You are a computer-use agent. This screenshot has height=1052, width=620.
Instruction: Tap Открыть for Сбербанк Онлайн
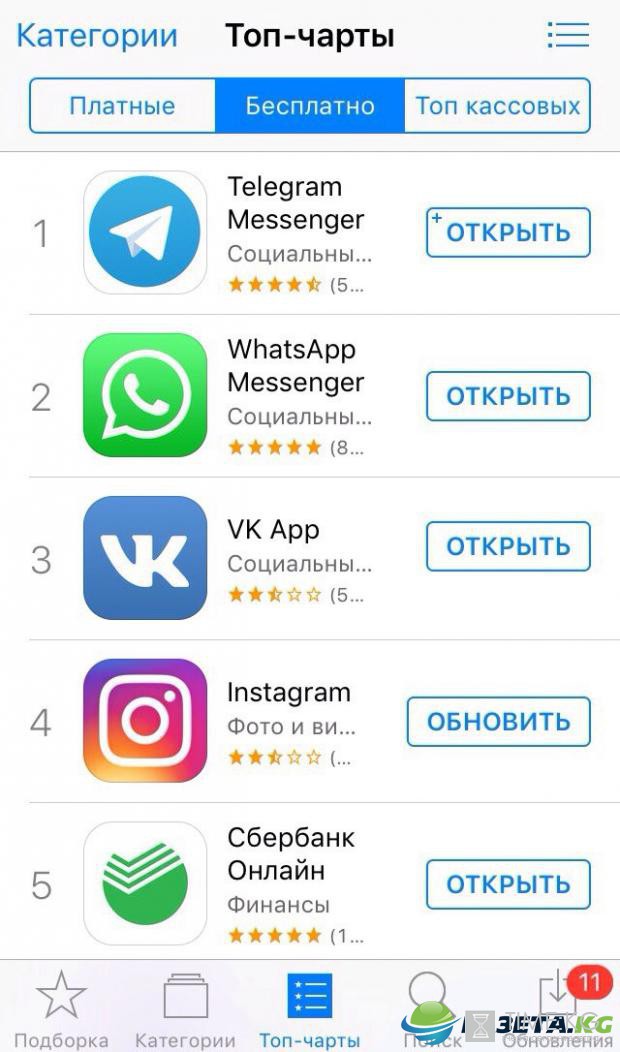[x=508, y=884]
